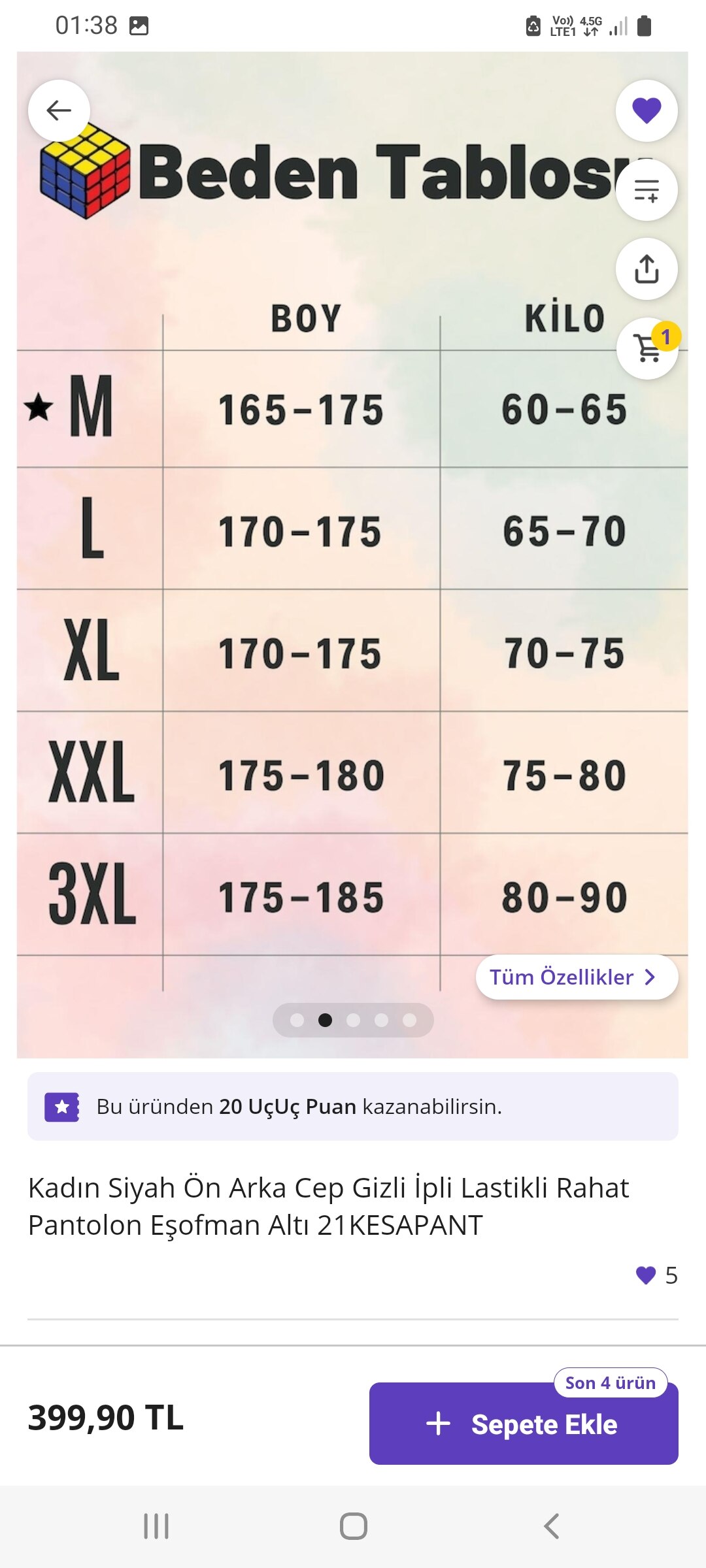
Task: Tap Sepete Ekle to add to cart
Action: tap(523, 1424)
